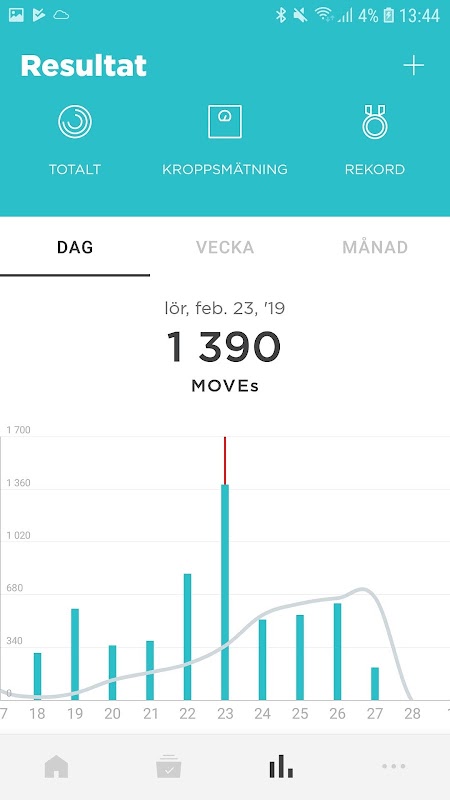Open the Totalt overview
Image resolution: width=450 pixels, height=800 pixels.
(x=74, y=139)
